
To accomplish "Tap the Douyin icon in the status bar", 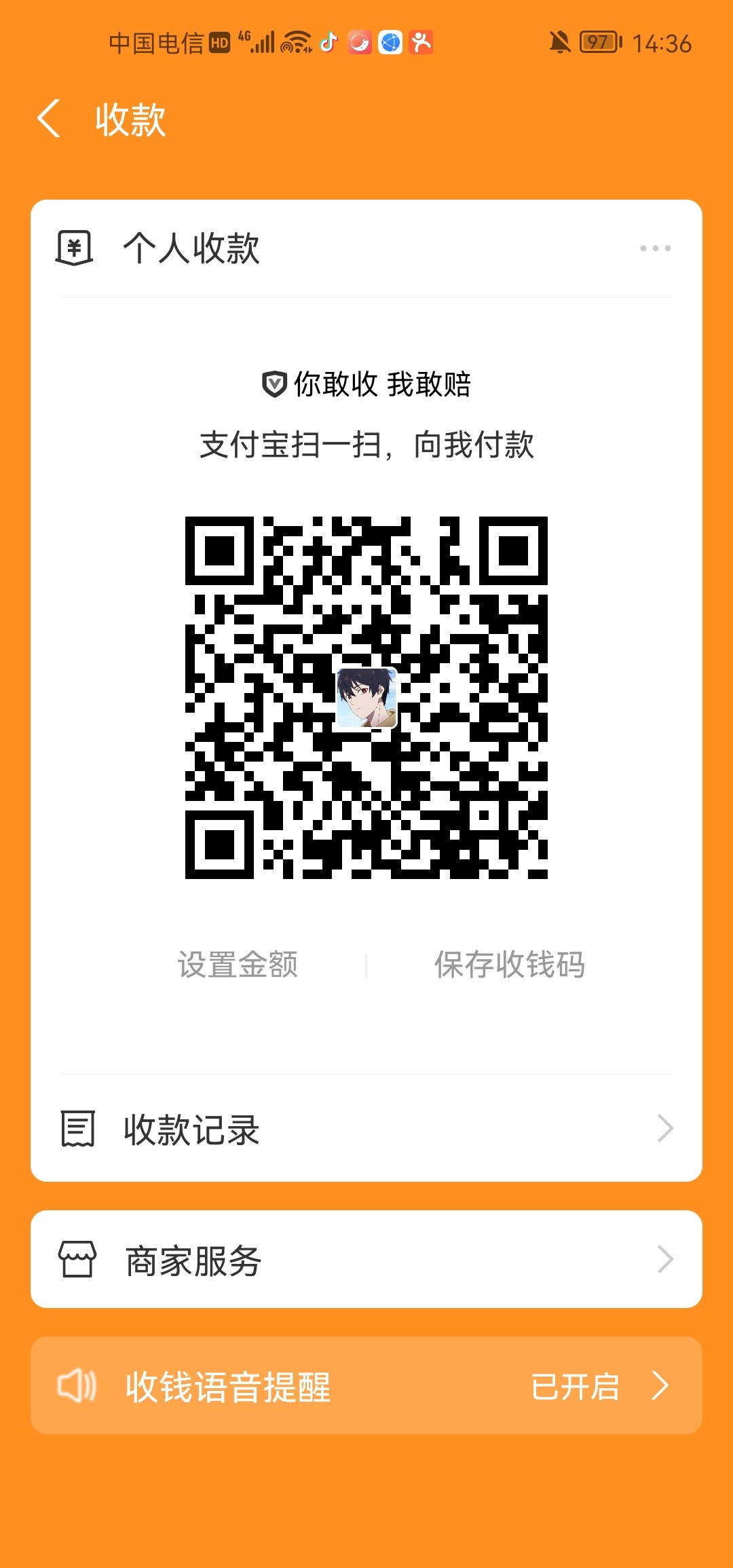I will pos(328,42).
